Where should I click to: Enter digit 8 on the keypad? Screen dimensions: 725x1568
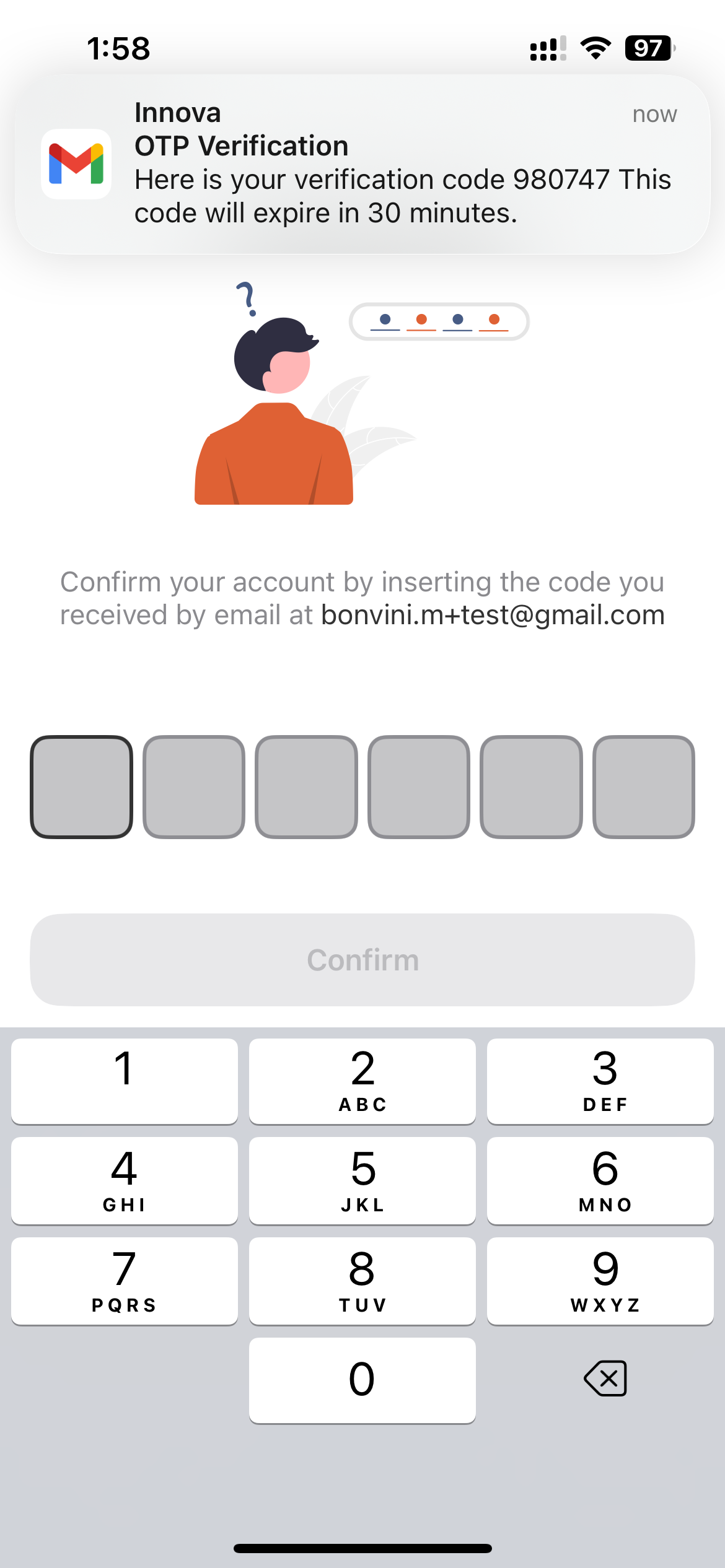[x=362, y=1281]
